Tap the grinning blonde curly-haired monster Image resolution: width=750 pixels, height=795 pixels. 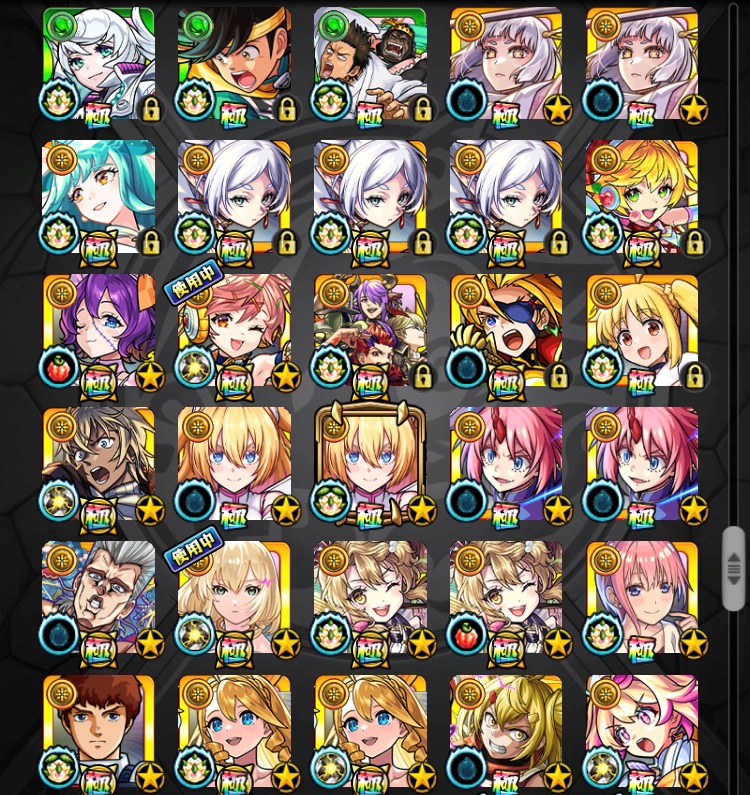coord(506,731)
